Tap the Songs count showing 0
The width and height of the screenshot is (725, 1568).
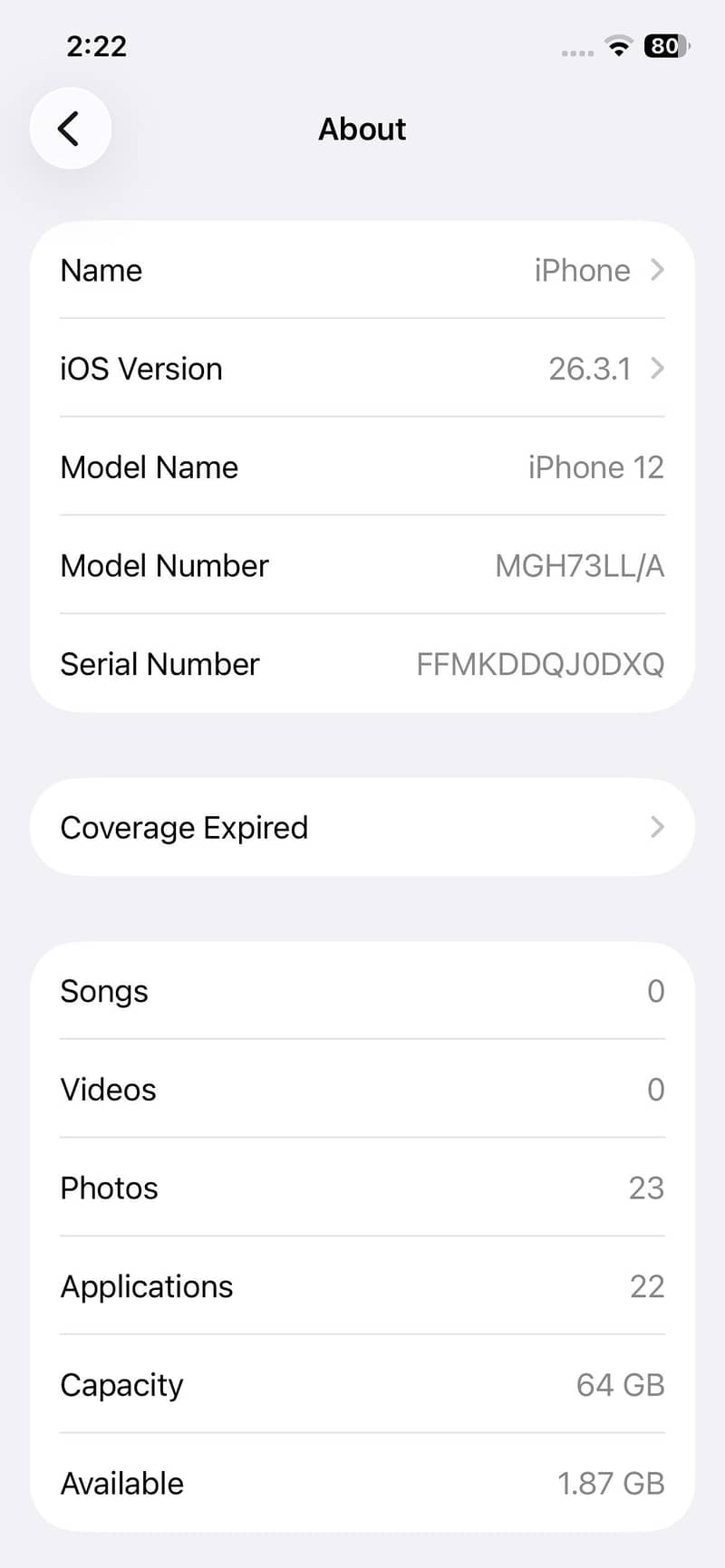[655, 991]
